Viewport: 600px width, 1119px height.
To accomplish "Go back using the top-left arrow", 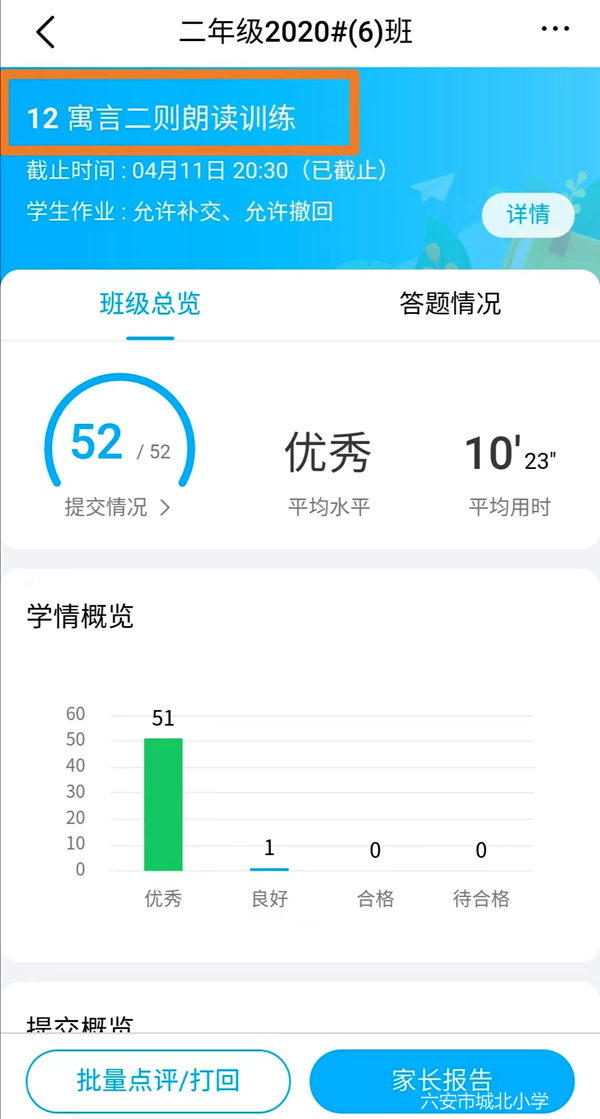I will (x=45, y=32).
